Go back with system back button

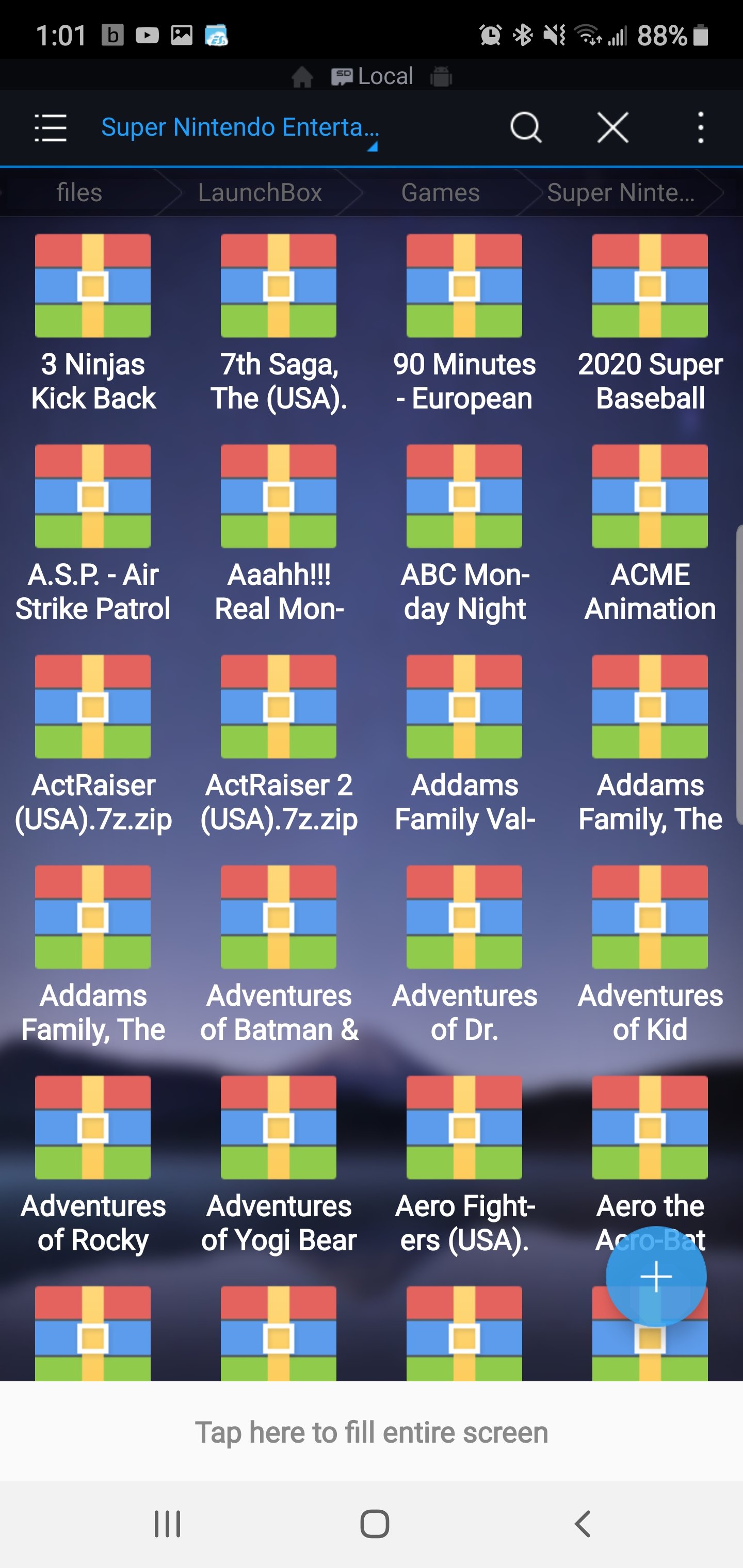tap(583, 1524)
